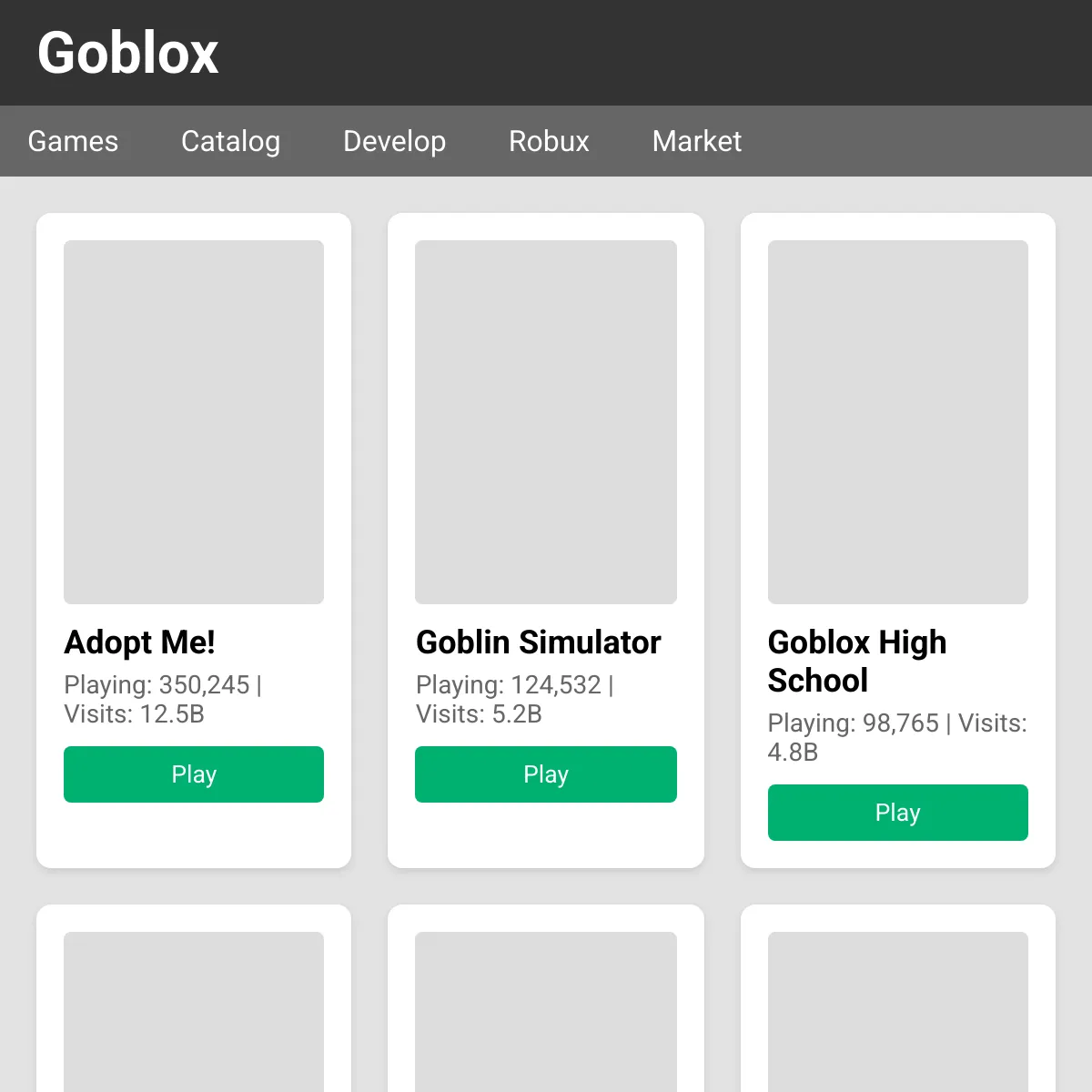1092x1092 pixels.
Task: Open the Adopt Me! game thumbnail
Action: [194, 421]
